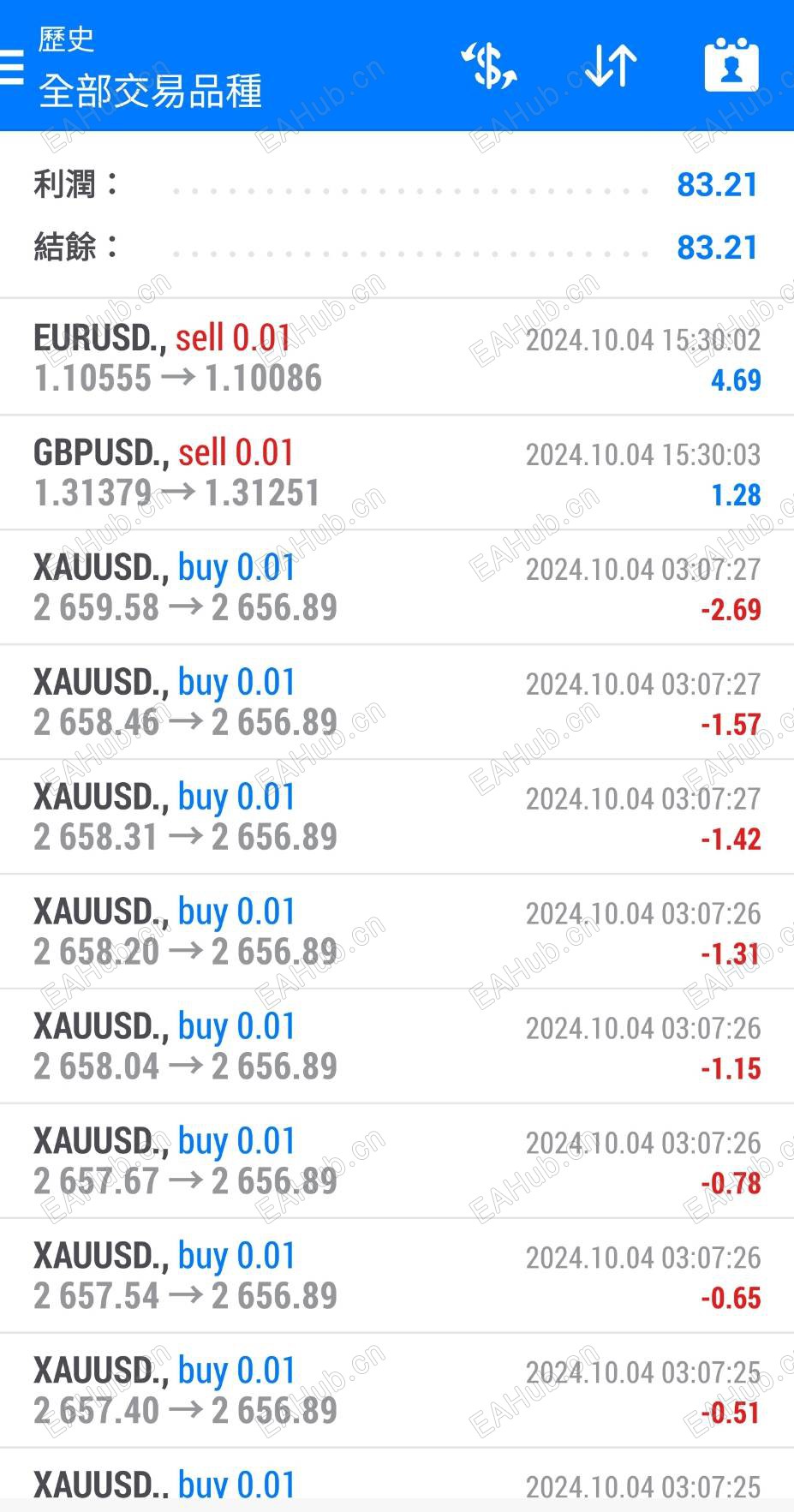View the XAUUSD trade opened at 2 658.04
This screenshot has width=794, height=1512.
(397, 1047)
